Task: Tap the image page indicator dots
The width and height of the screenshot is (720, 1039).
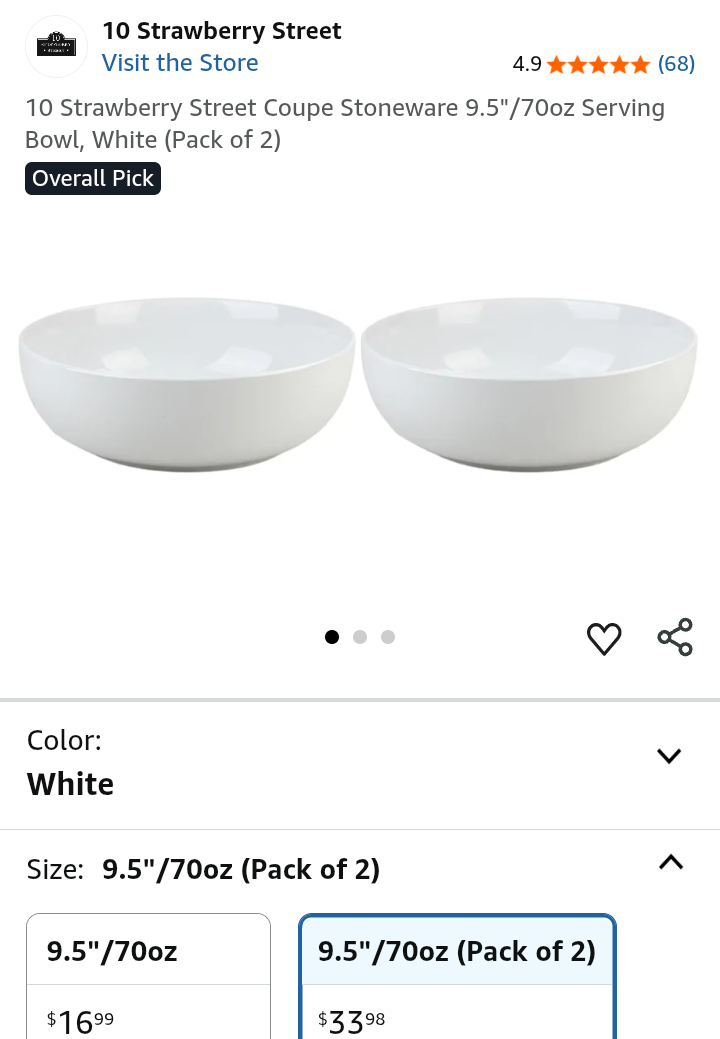Action: coord(360,637)
